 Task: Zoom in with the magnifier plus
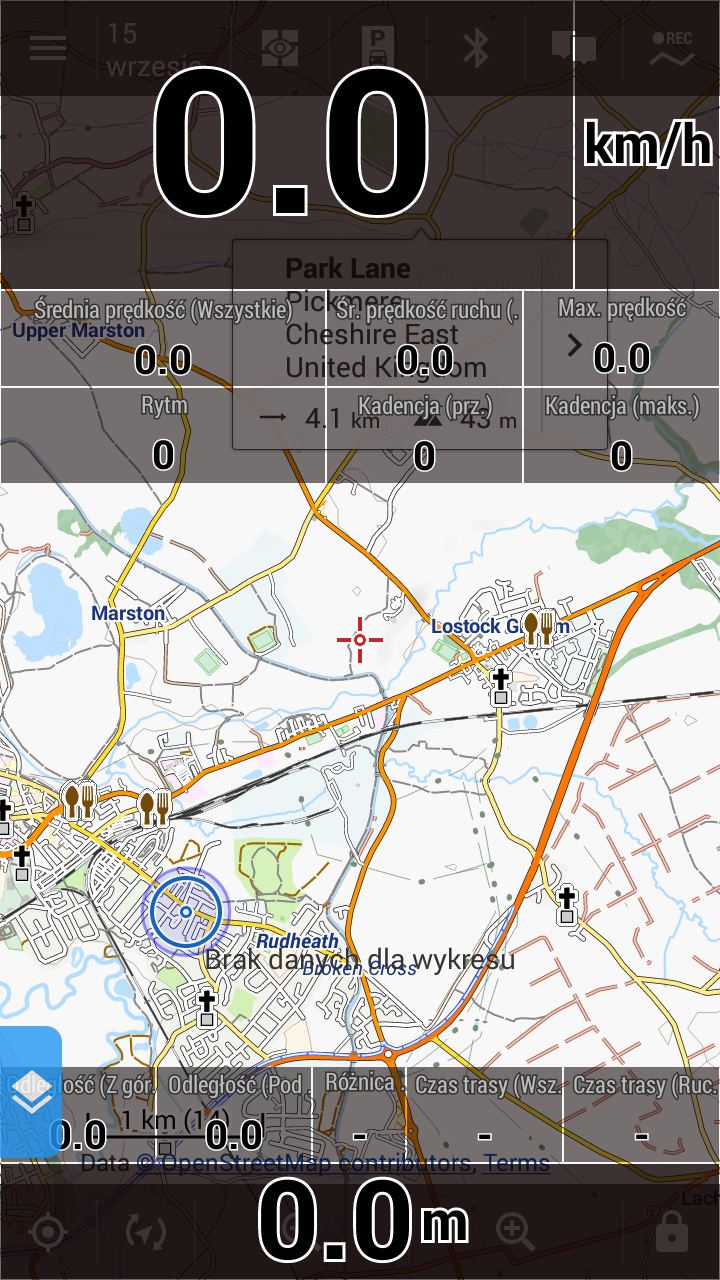[514, 1232]
